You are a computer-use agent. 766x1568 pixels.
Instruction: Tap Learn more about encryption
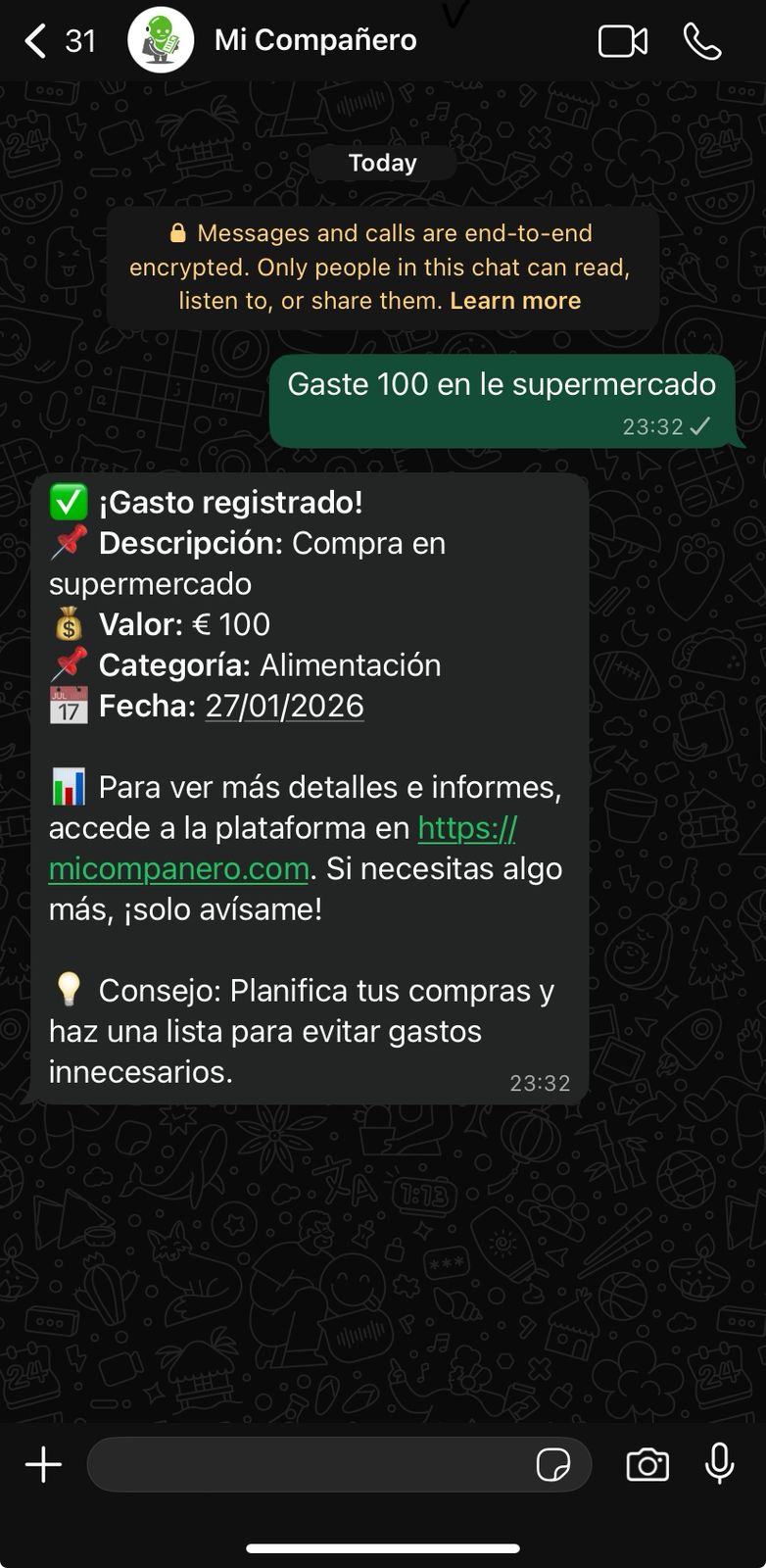(x=515, y=300)
